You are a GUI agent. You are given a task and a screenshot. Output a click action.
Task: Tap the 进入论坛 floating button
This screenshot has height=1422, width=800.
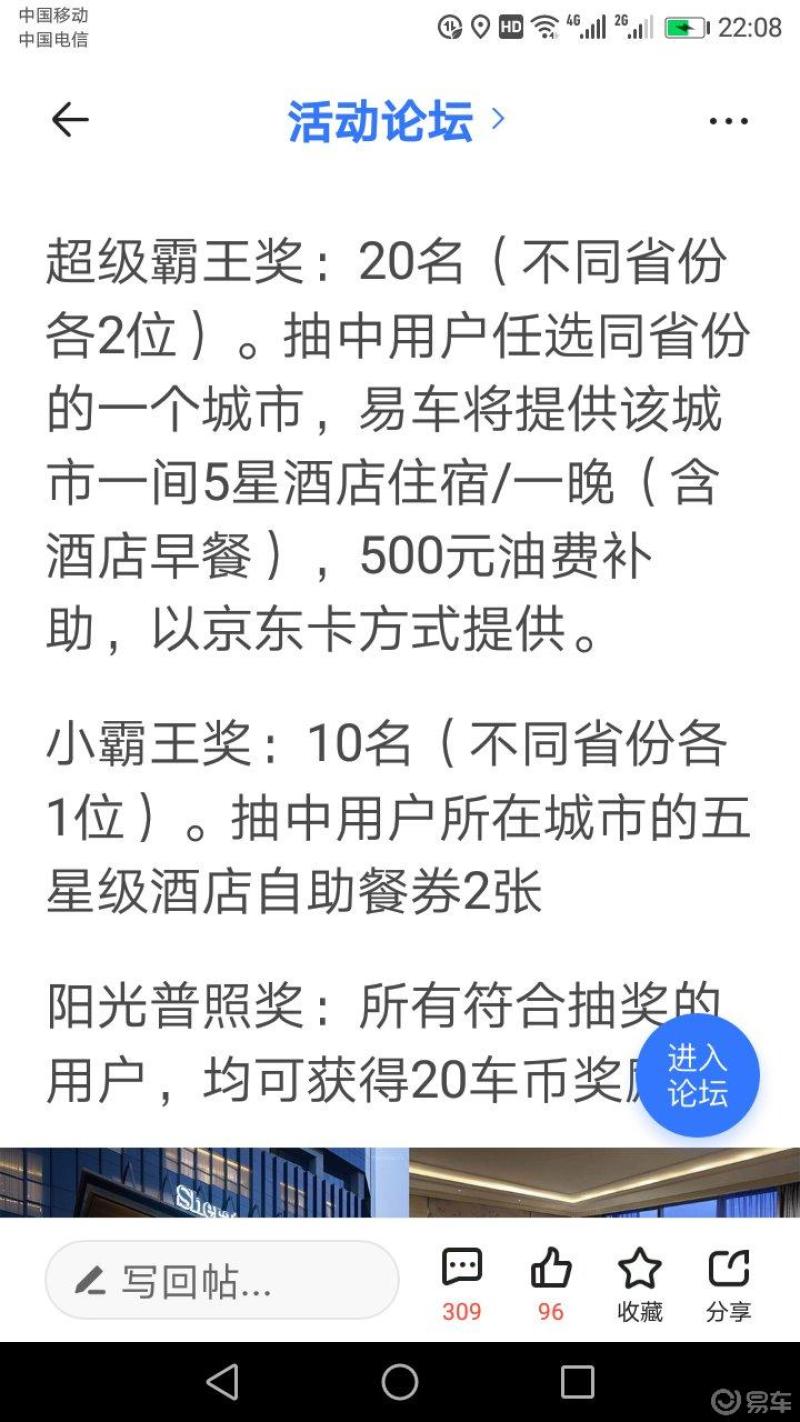tap(698, 1075)
